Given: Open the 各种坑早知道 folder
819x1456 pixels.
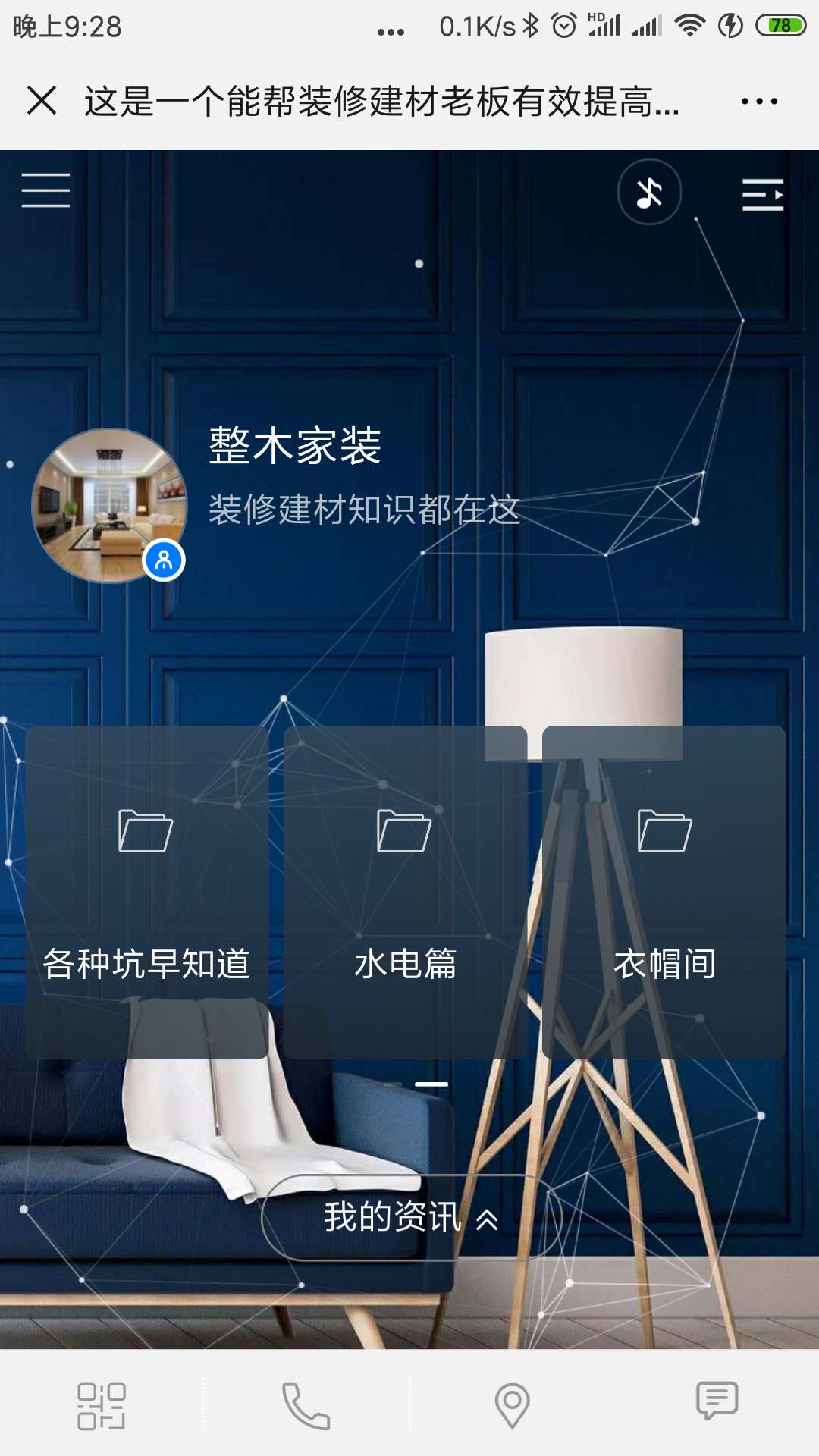Looking at the screenshot, I should point(146,892).
